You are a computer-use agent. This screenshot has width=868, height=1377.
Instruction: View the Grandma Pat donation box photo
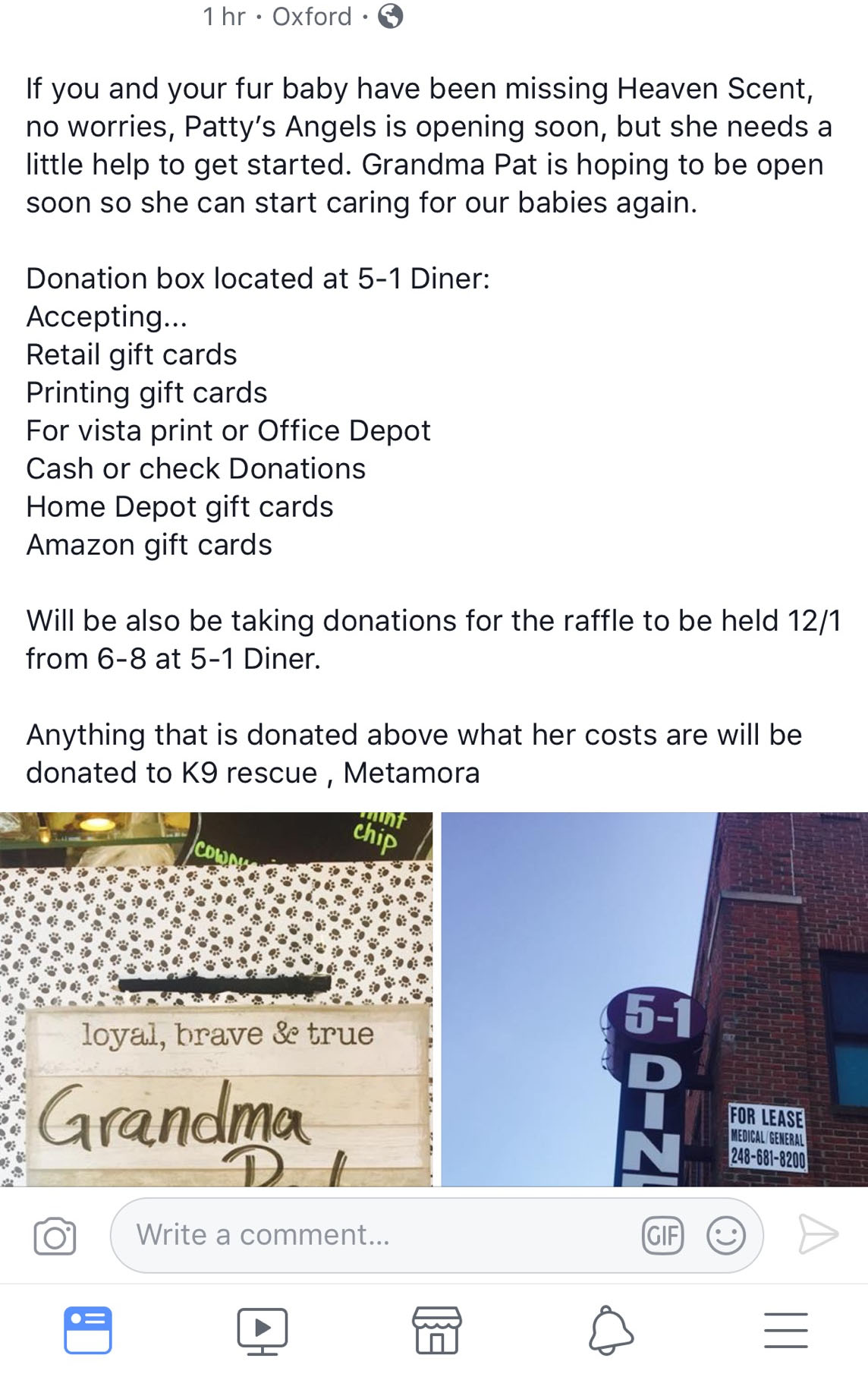pyautogui.click(x=216, y=998)
